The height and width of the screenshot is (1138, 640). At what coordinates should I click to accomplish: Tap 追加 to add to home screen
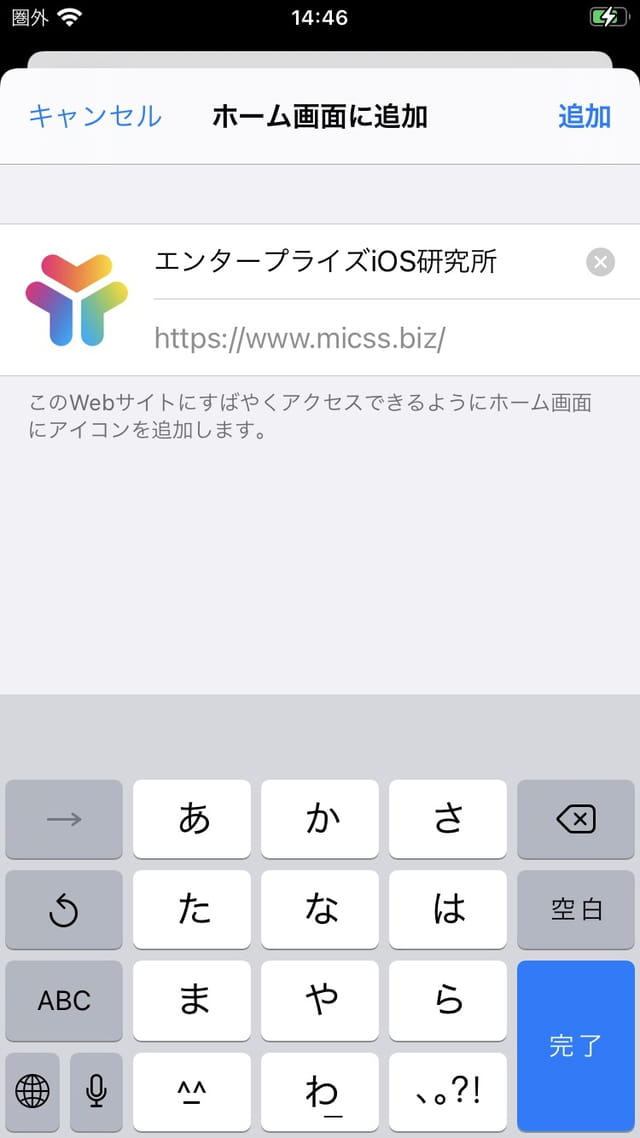point(584,116)
